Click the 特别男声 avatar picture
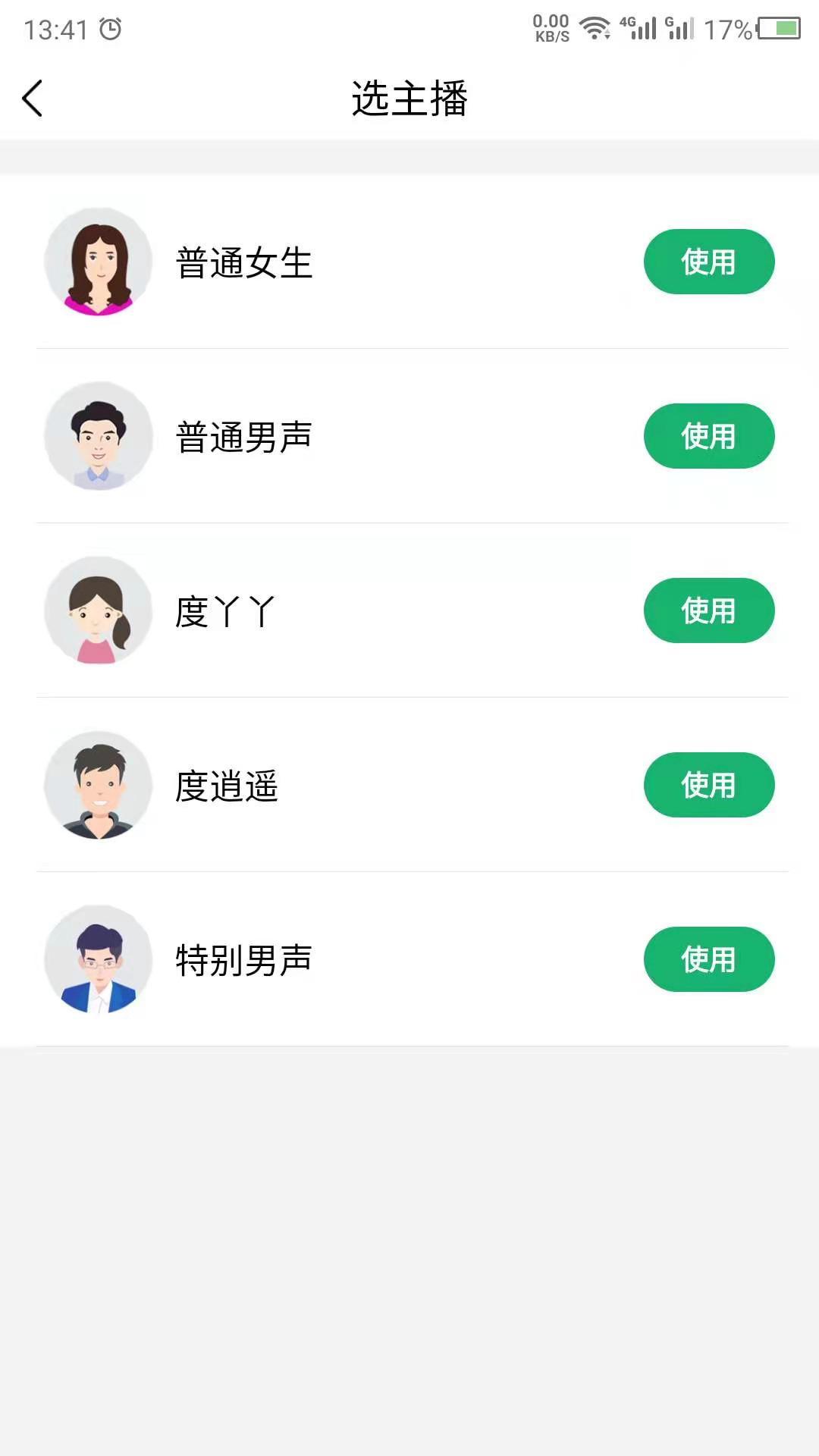Image resolution: width=819 pixels, height=1456 pixels. pyautogui.click(x=98, y=959)
